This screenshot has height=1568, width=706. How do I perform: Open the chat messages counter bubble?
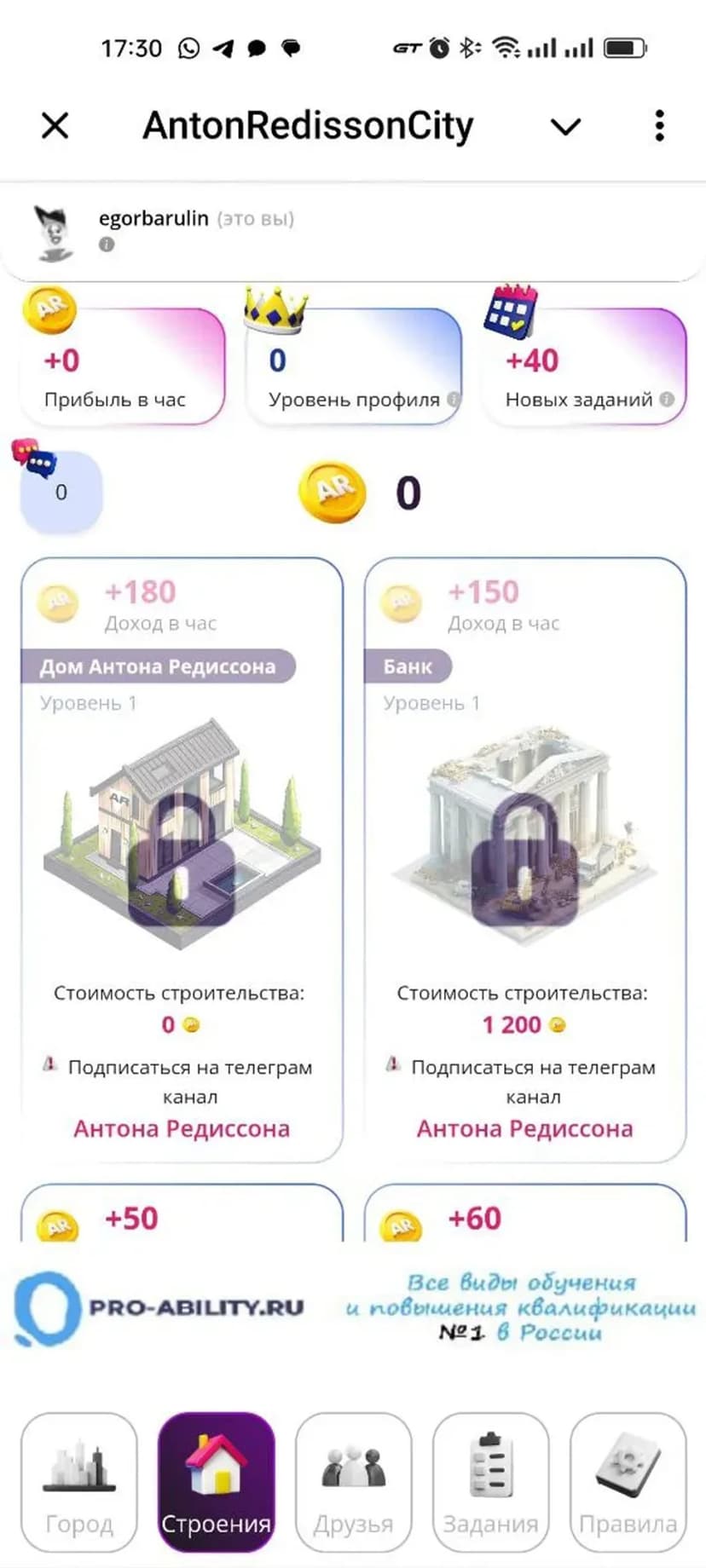coord(61,492)
